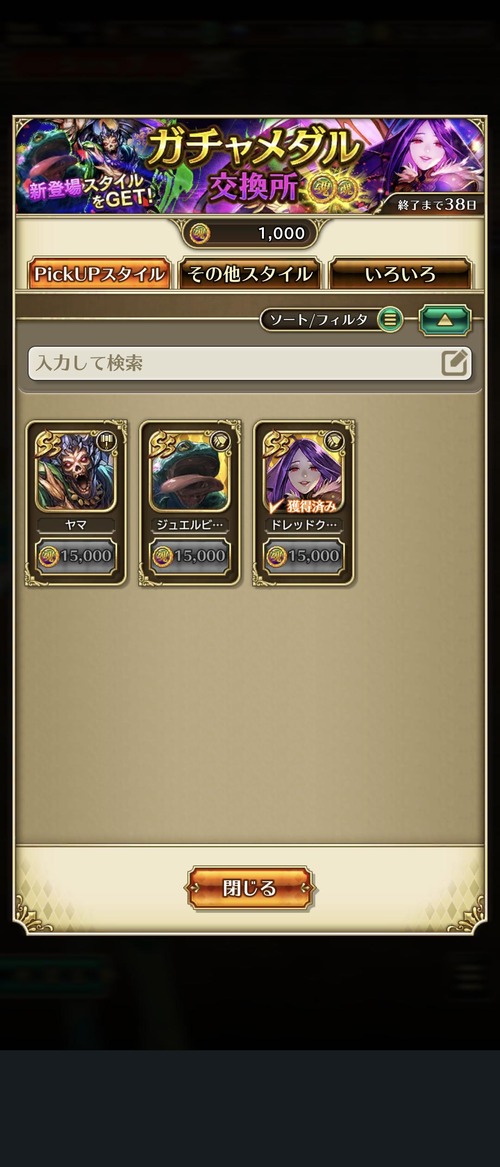Tap the 入力して検索 search field
Image resolution: width=500 pixels, height=1167 pixels.
click(x=249, y=363)
